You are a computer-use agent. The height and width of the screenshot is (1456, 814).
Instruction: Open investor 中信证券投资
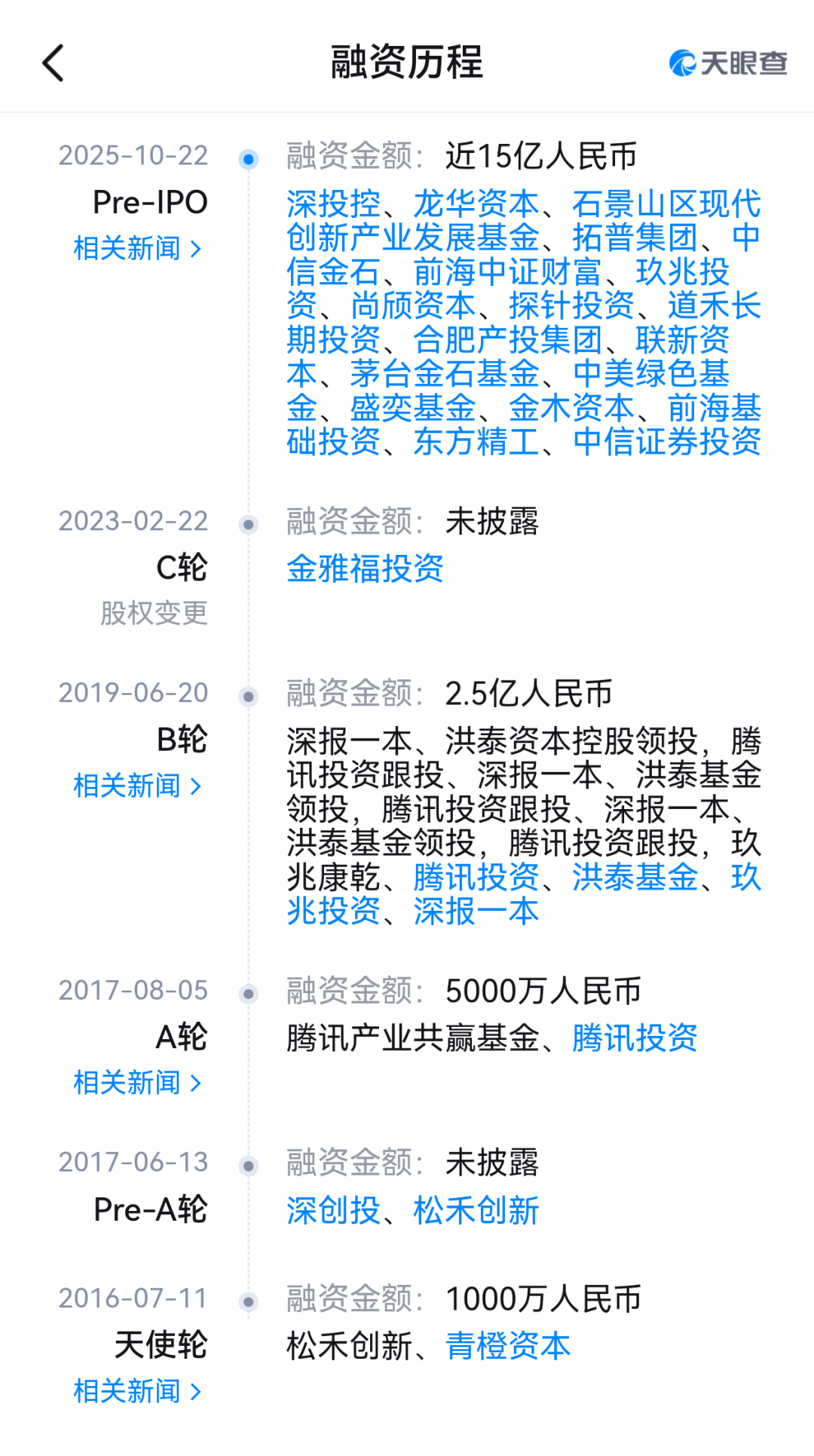tap(666, 442)
